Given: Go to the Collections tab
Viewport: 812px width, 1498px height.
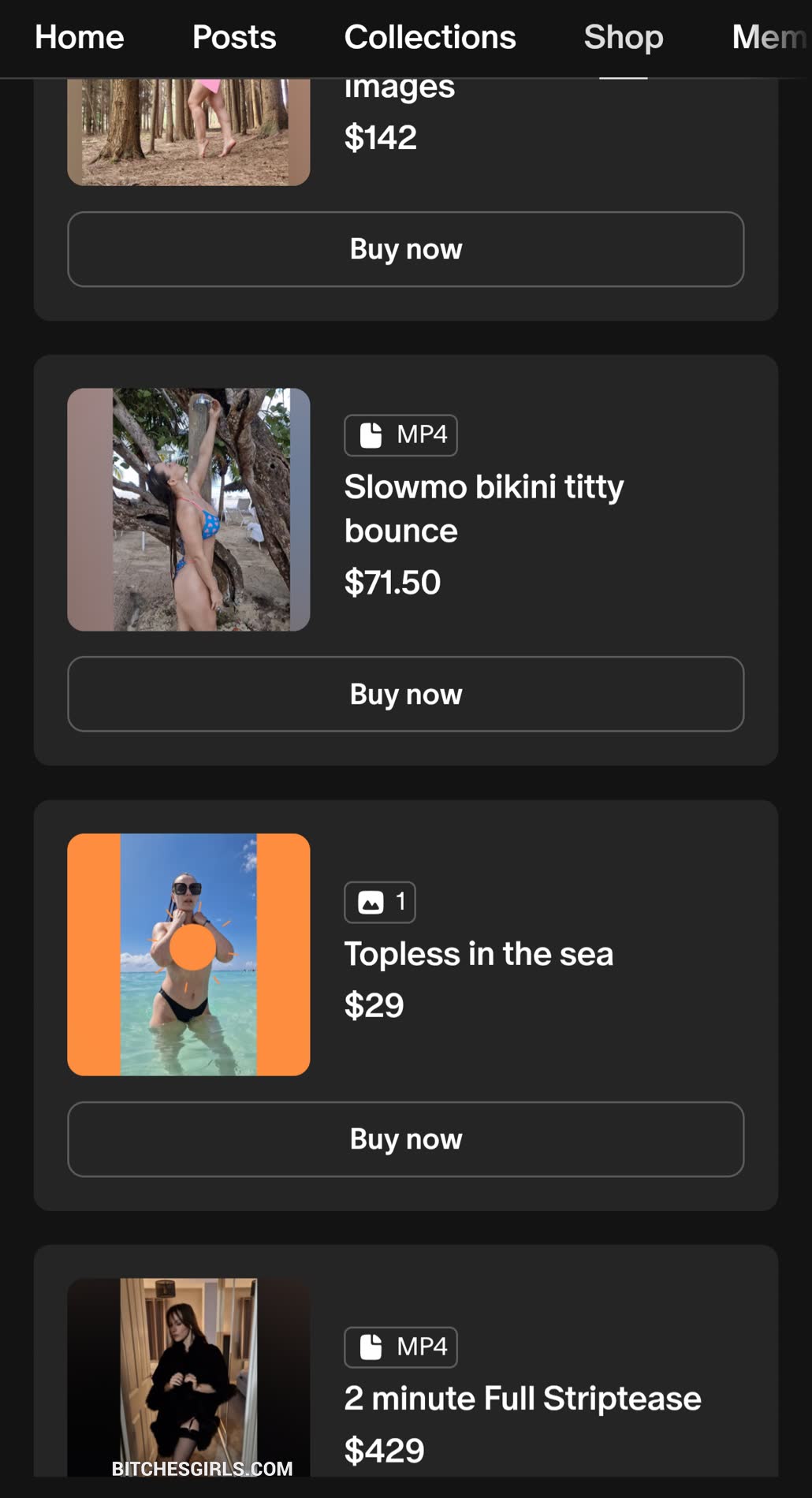Looking at the screenshot, I should (x=430, y=37).
